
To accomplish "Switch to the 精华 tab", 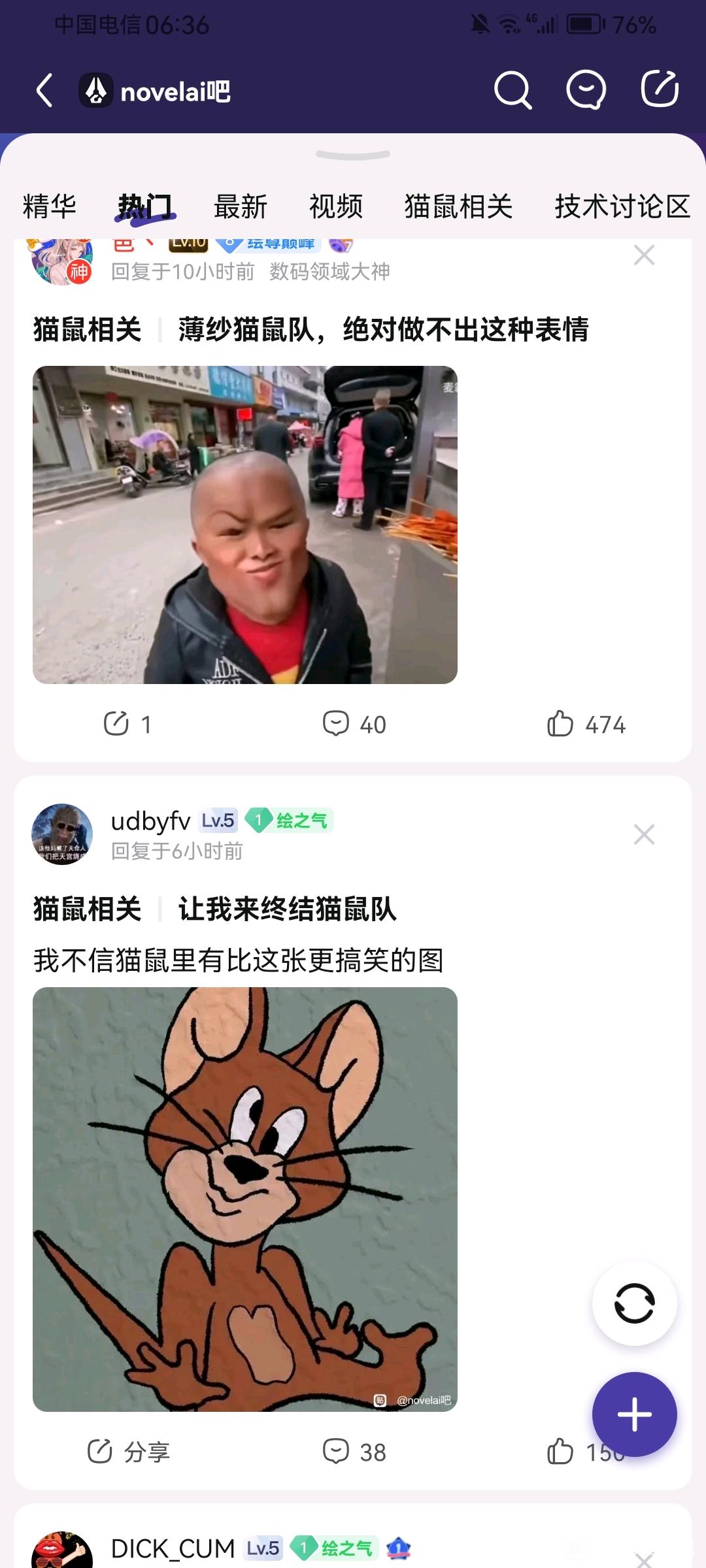I will (x=50, y=206).
